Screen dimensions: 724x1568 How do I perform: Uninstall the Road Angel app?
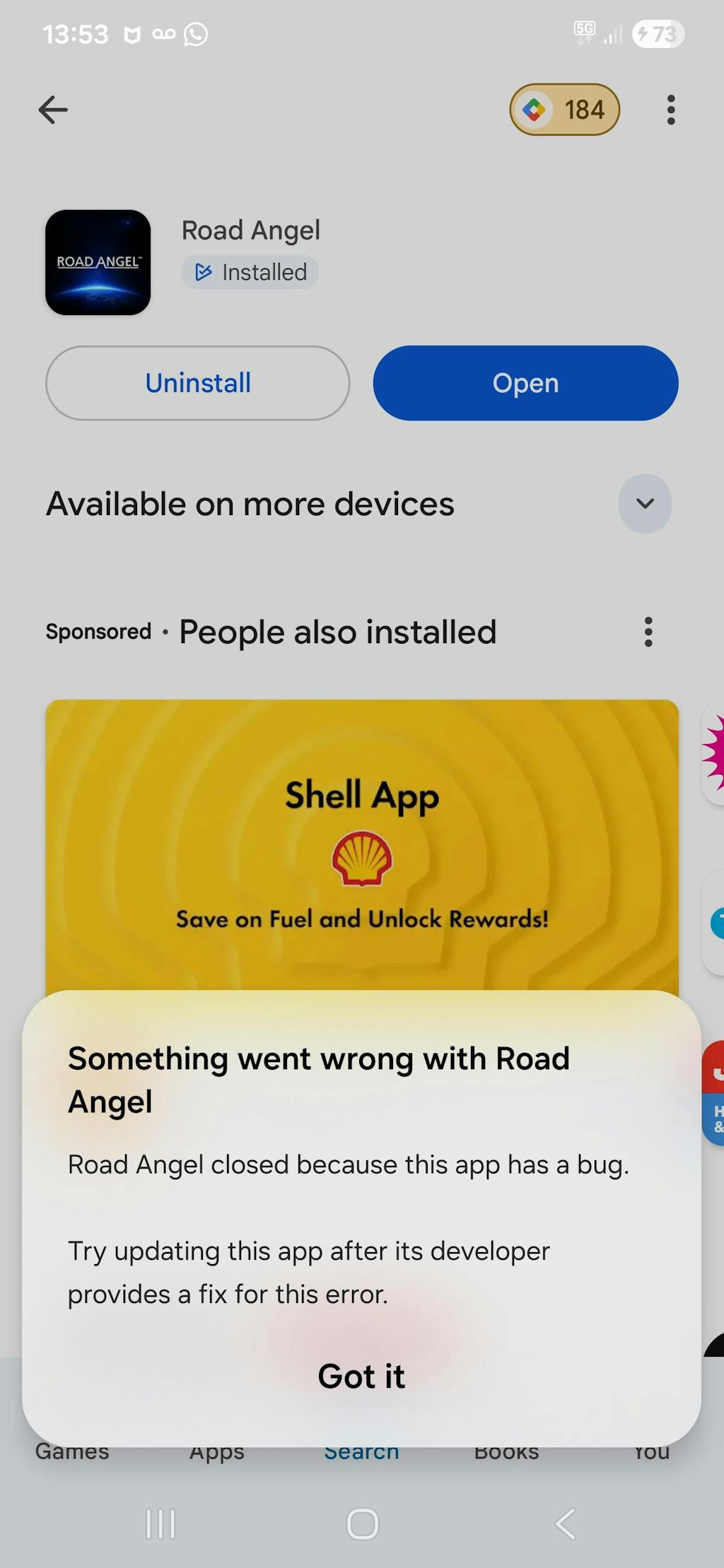point(198,383)
